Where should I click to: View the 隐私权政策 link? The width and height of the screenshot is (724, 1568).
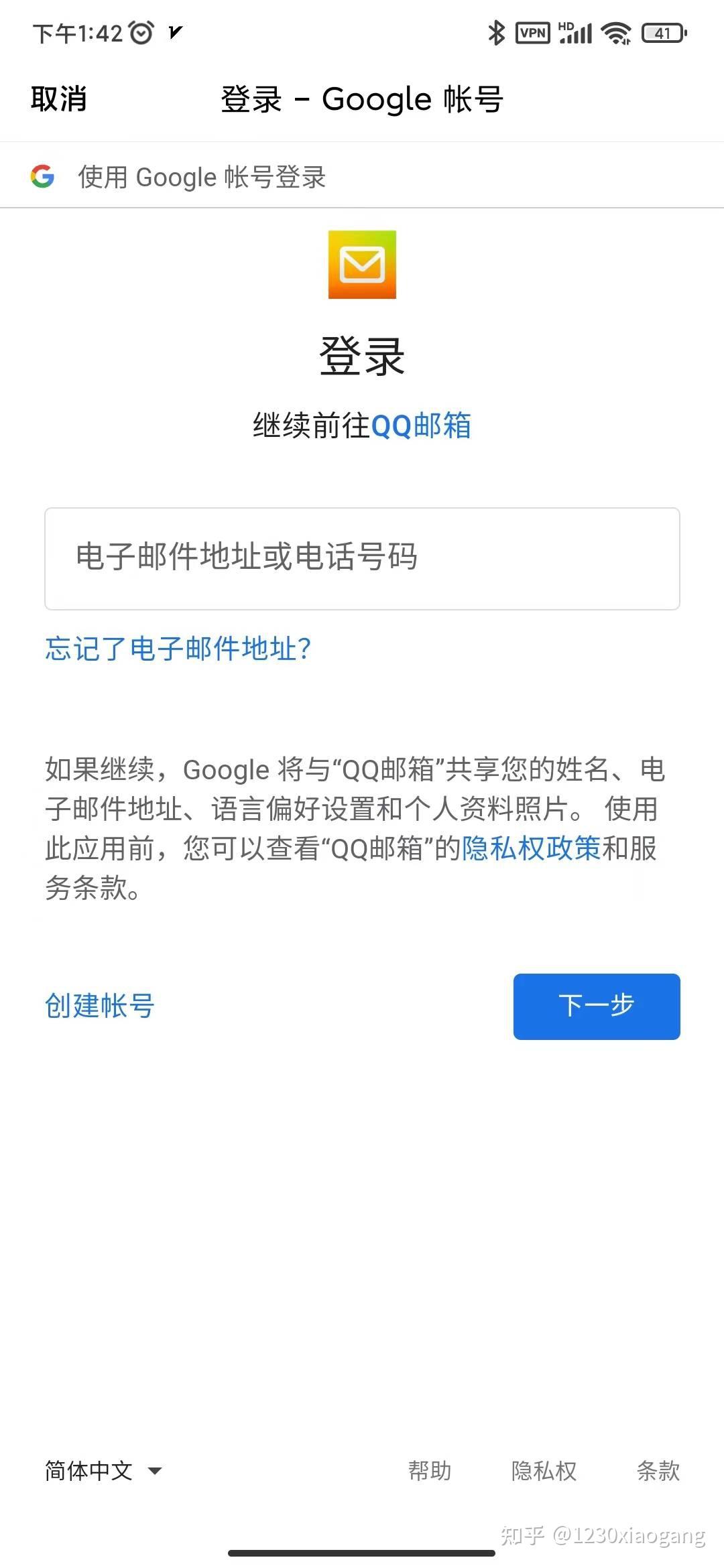tap(531, 848)
